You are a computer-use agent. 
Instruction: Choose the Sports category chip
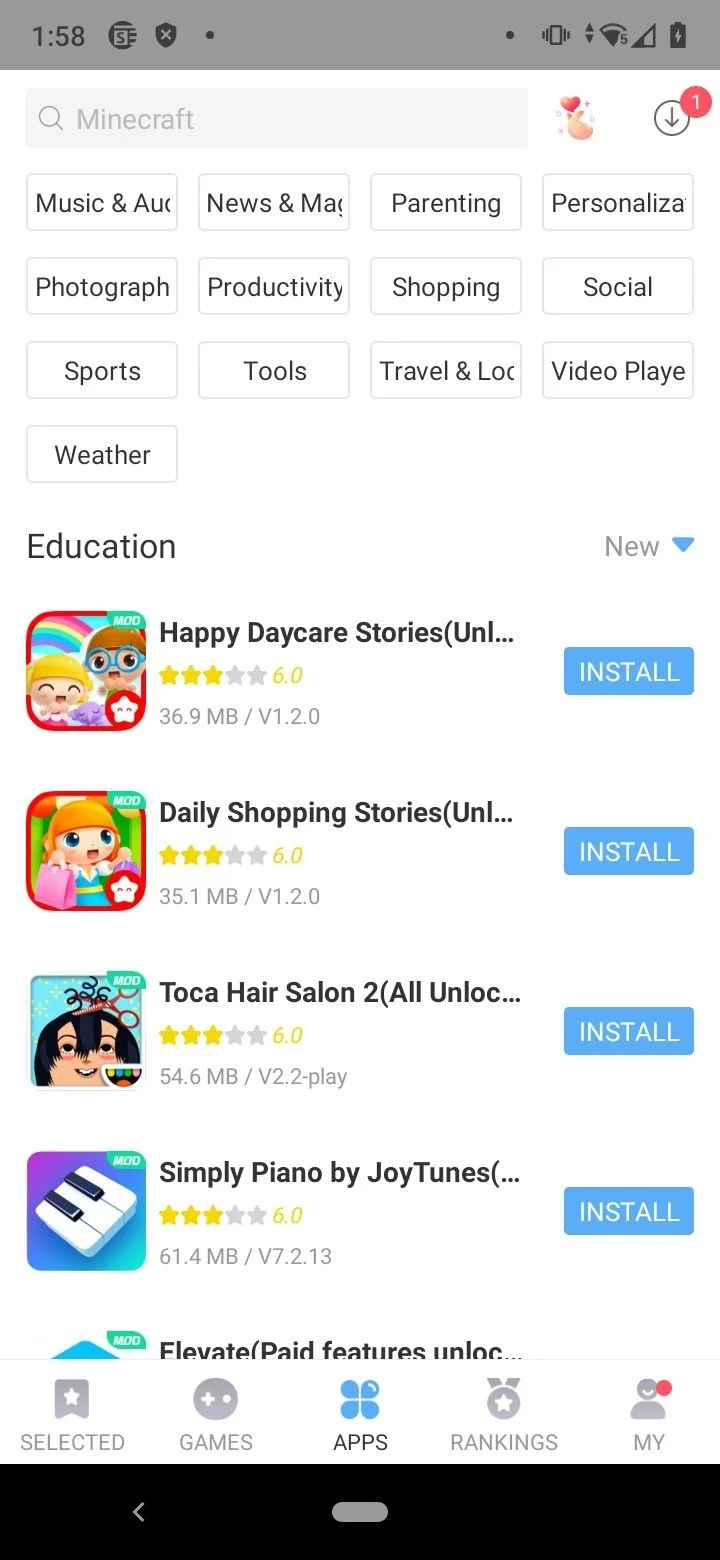102,371
